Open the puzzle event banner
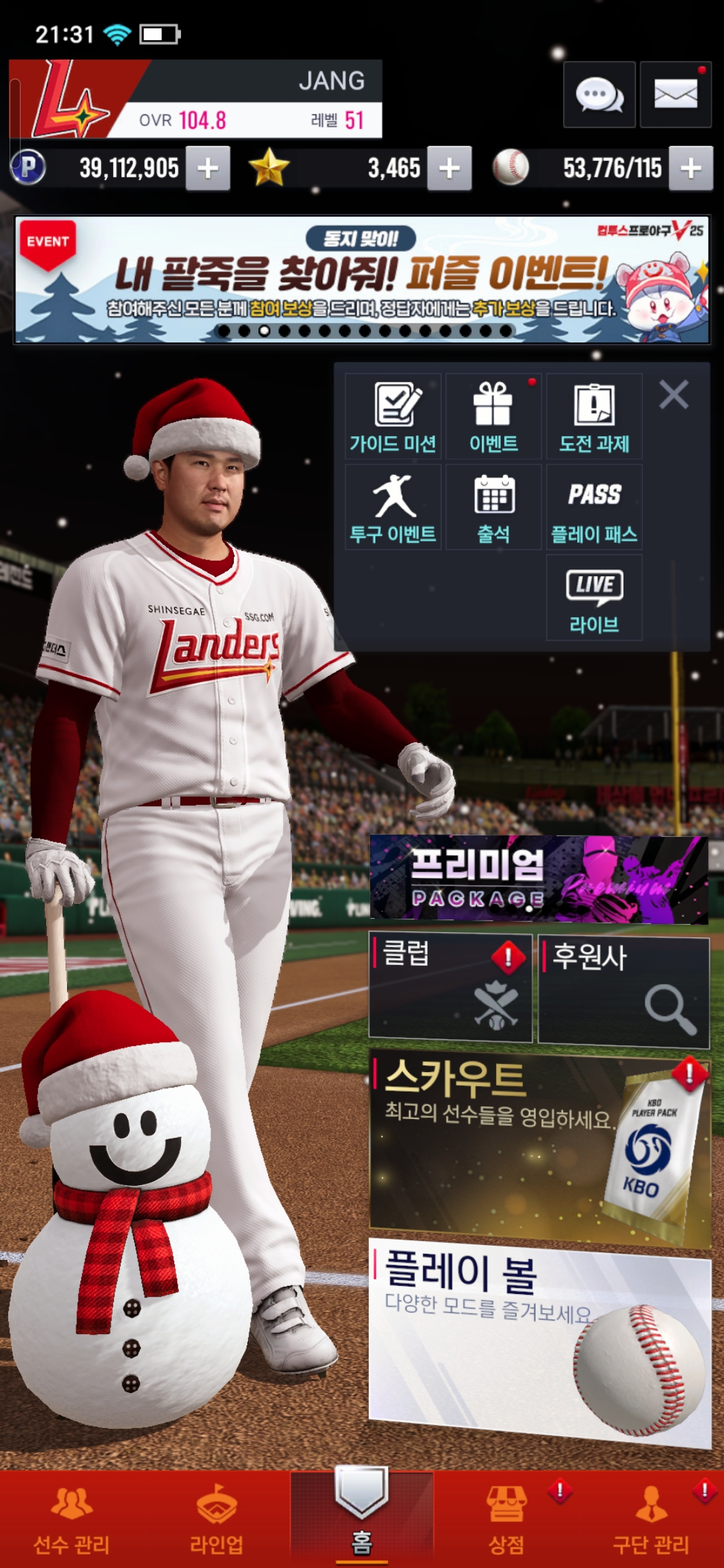724x1568 pixels. (x=362, y=279)
